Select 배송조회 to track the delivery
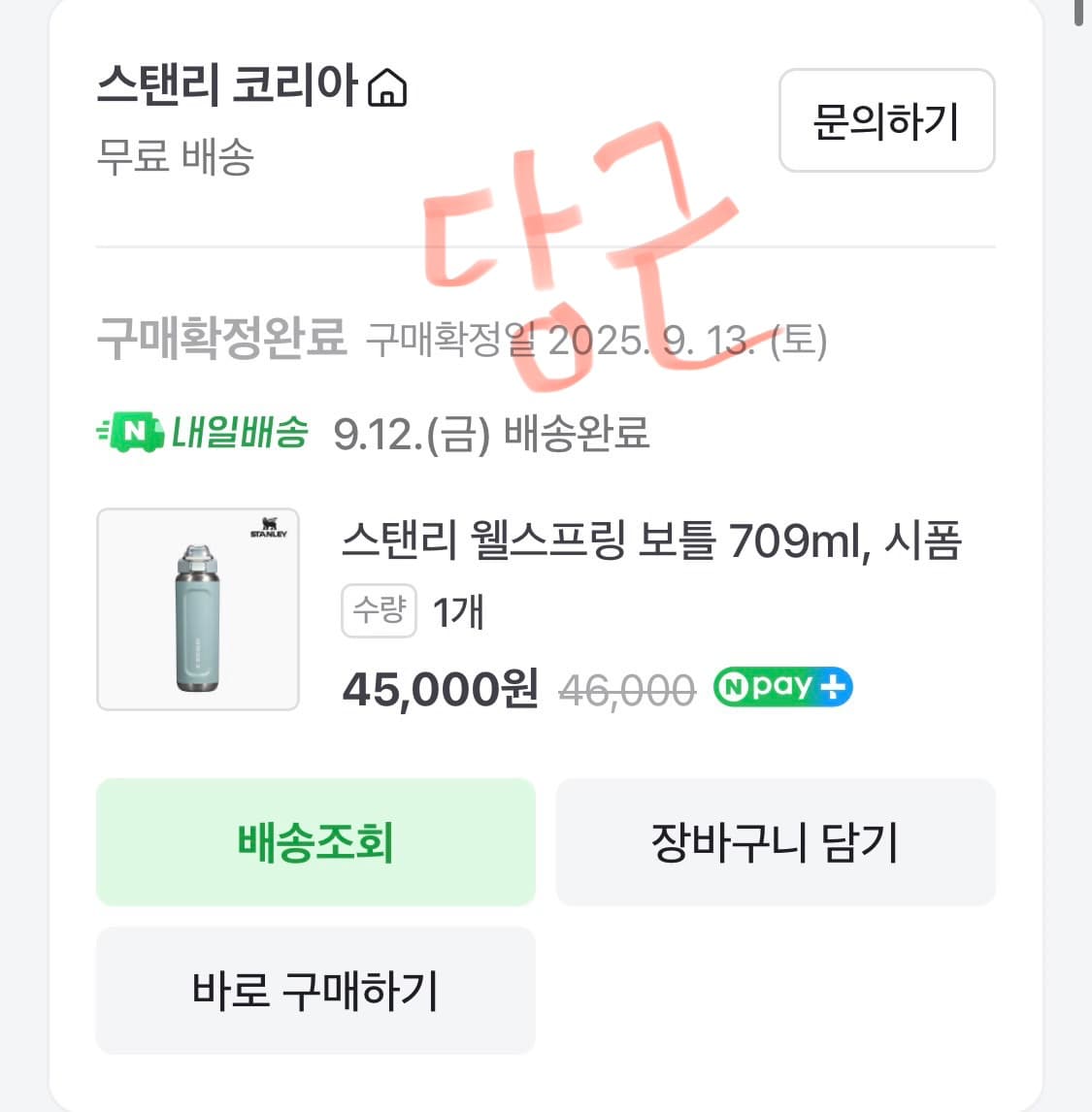Image resolution: width=1092 pixels, height=1112 pixels. pyautogui.click(x=314, y=842)
